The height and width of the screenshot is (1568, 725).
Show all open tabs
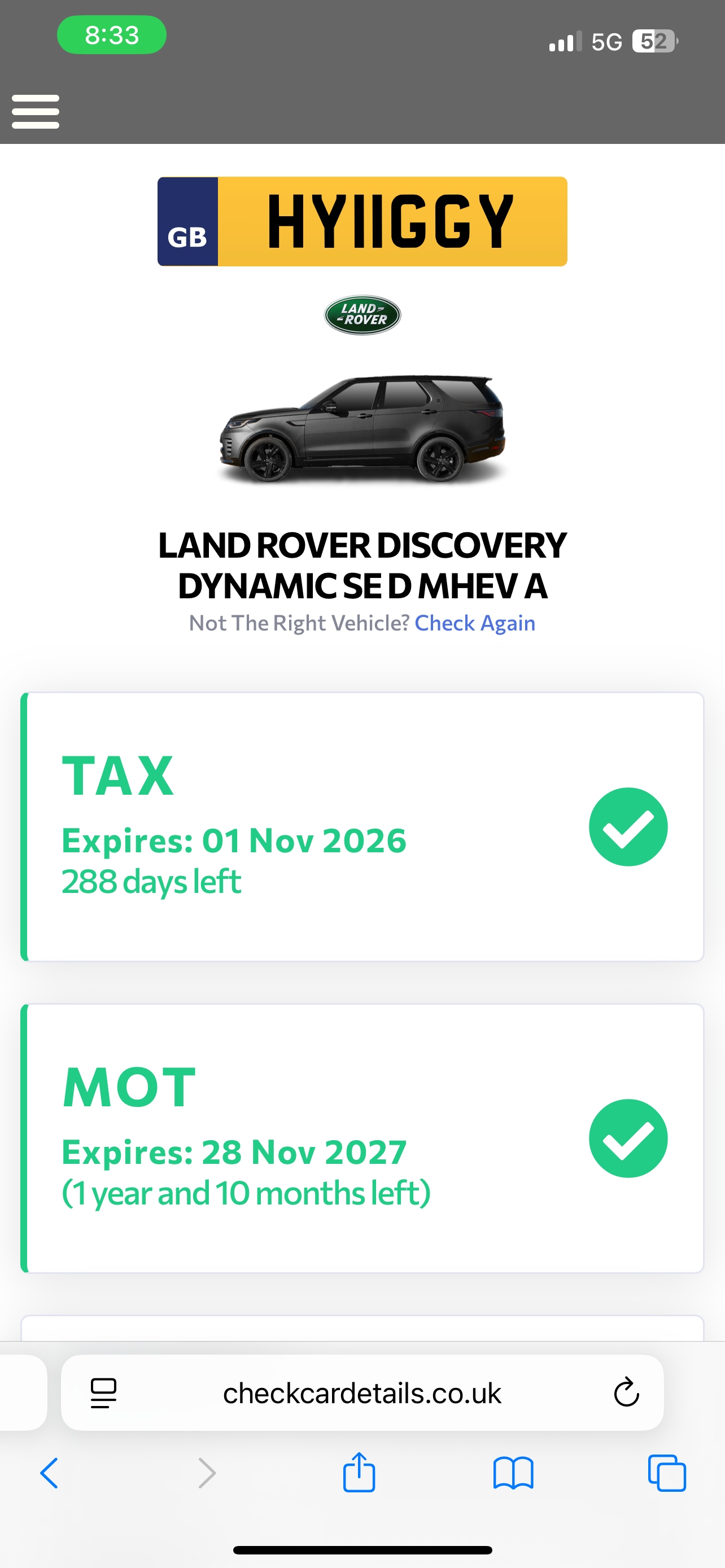click(667, 1473)
